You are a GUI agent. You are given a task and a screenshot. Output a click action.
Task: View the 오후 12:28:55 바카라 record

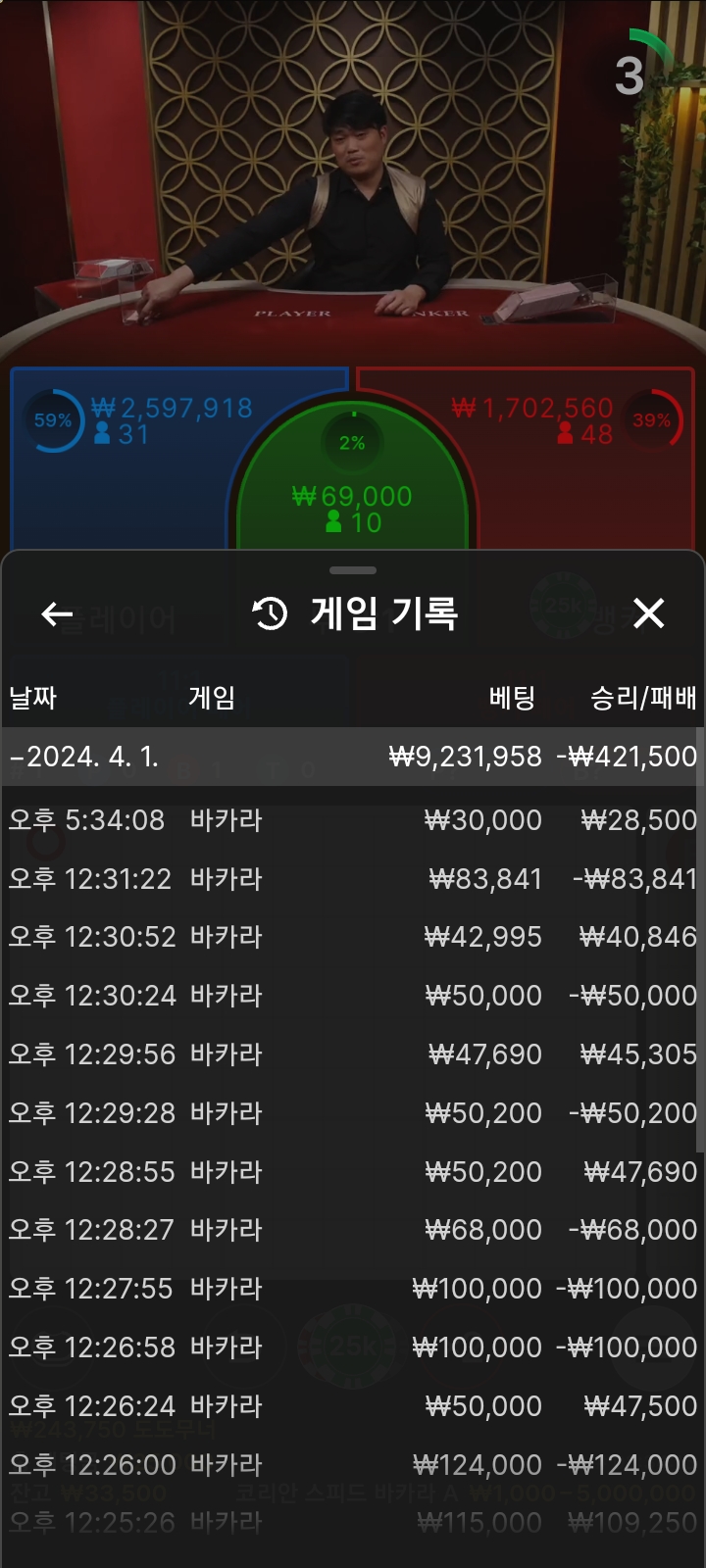pyautogui.click(x=353, y=1172)
